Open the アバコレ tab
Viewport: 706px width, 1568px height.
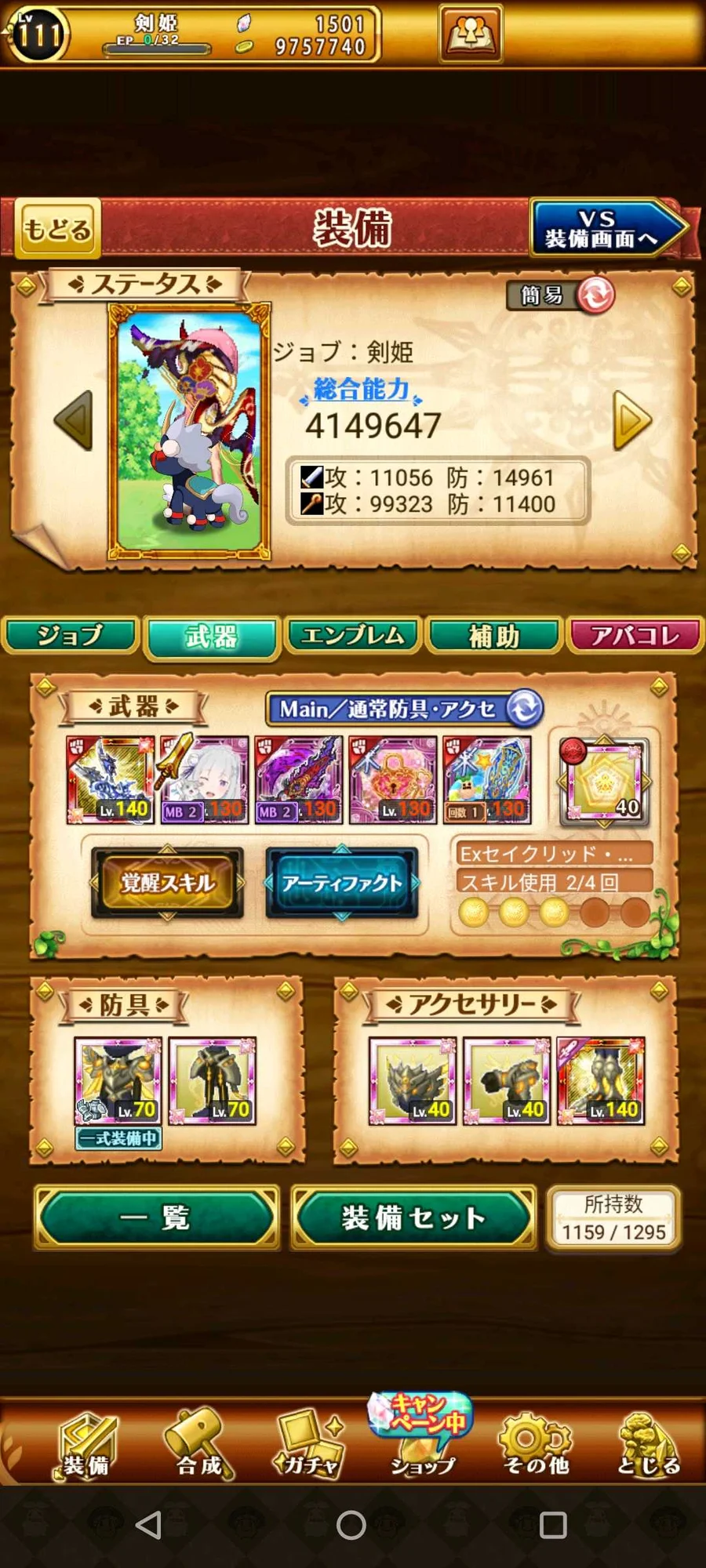pos(635,636)
